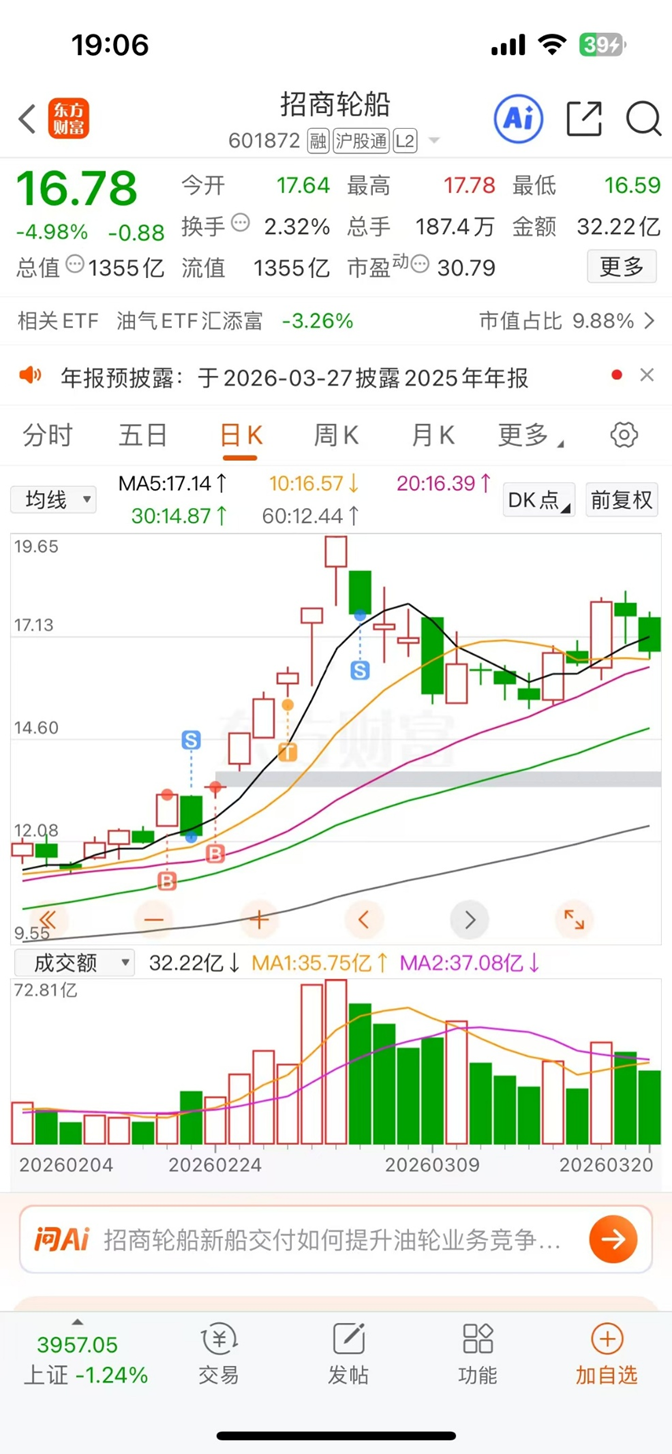Share this stock page
This screenshot has width=672, height=1454.
pos(584,119)
